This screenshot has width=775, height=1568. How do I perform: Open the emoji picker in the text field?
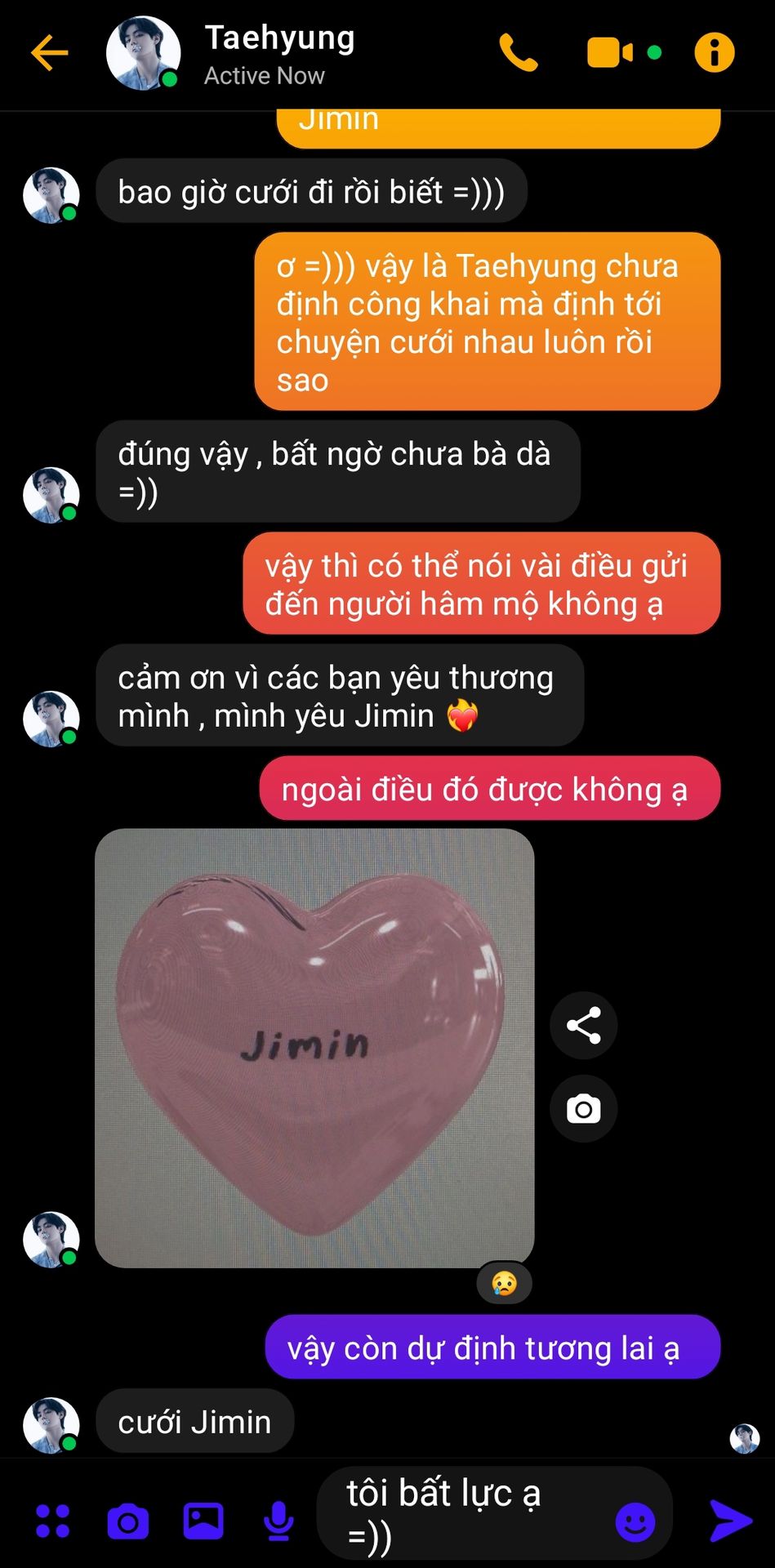coord(635,1521)
